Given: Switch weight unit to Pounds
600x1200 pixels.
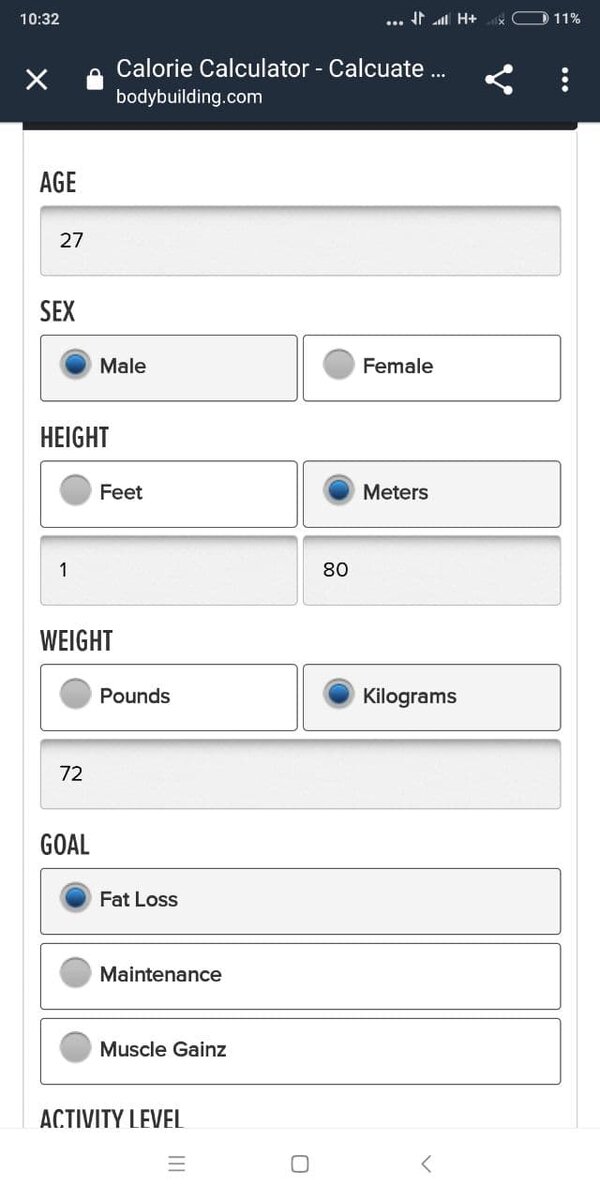Looking at the screenshot, I should click(168, 697).
